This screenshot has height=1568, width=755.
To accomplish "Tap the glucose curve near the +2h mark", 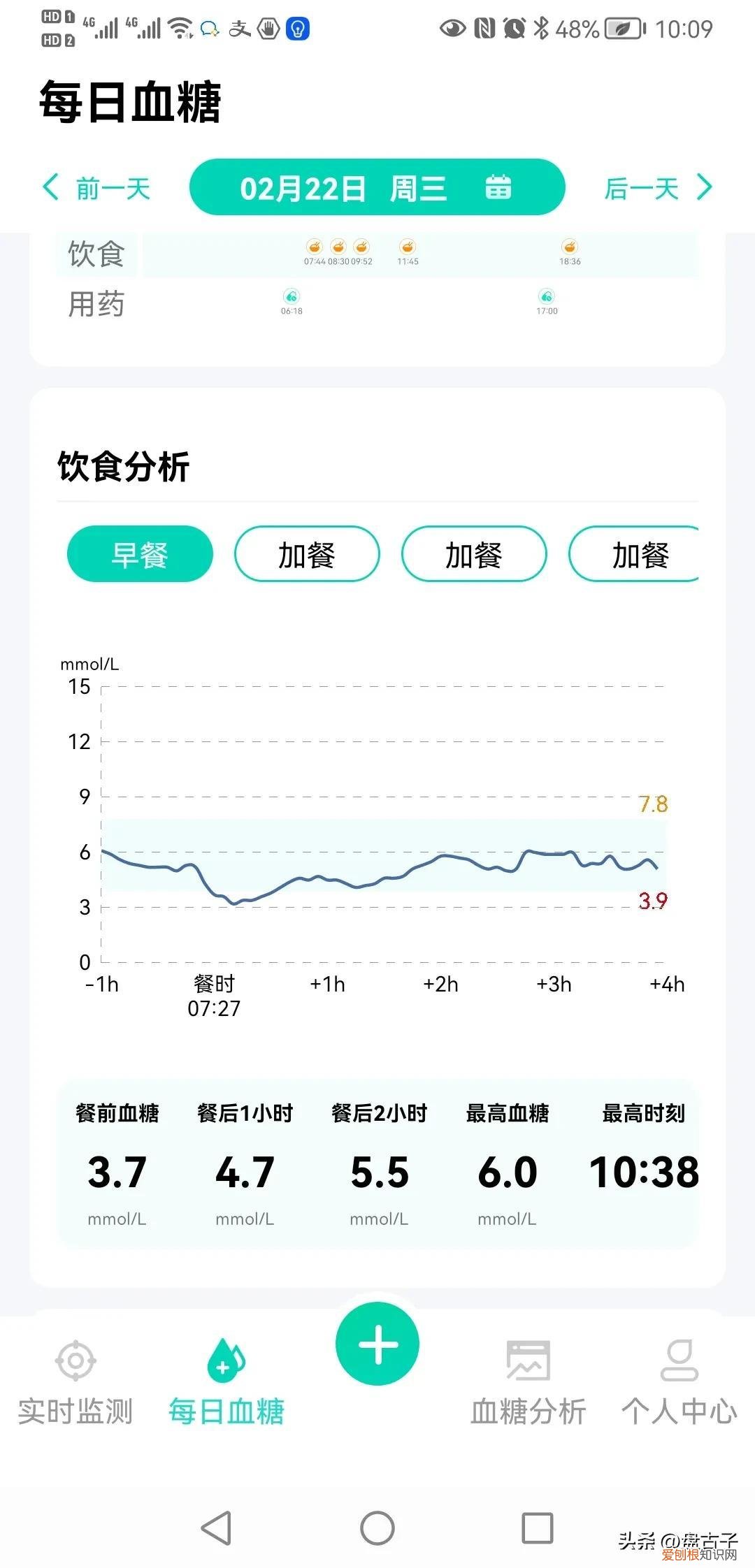I will click(442, 856).
